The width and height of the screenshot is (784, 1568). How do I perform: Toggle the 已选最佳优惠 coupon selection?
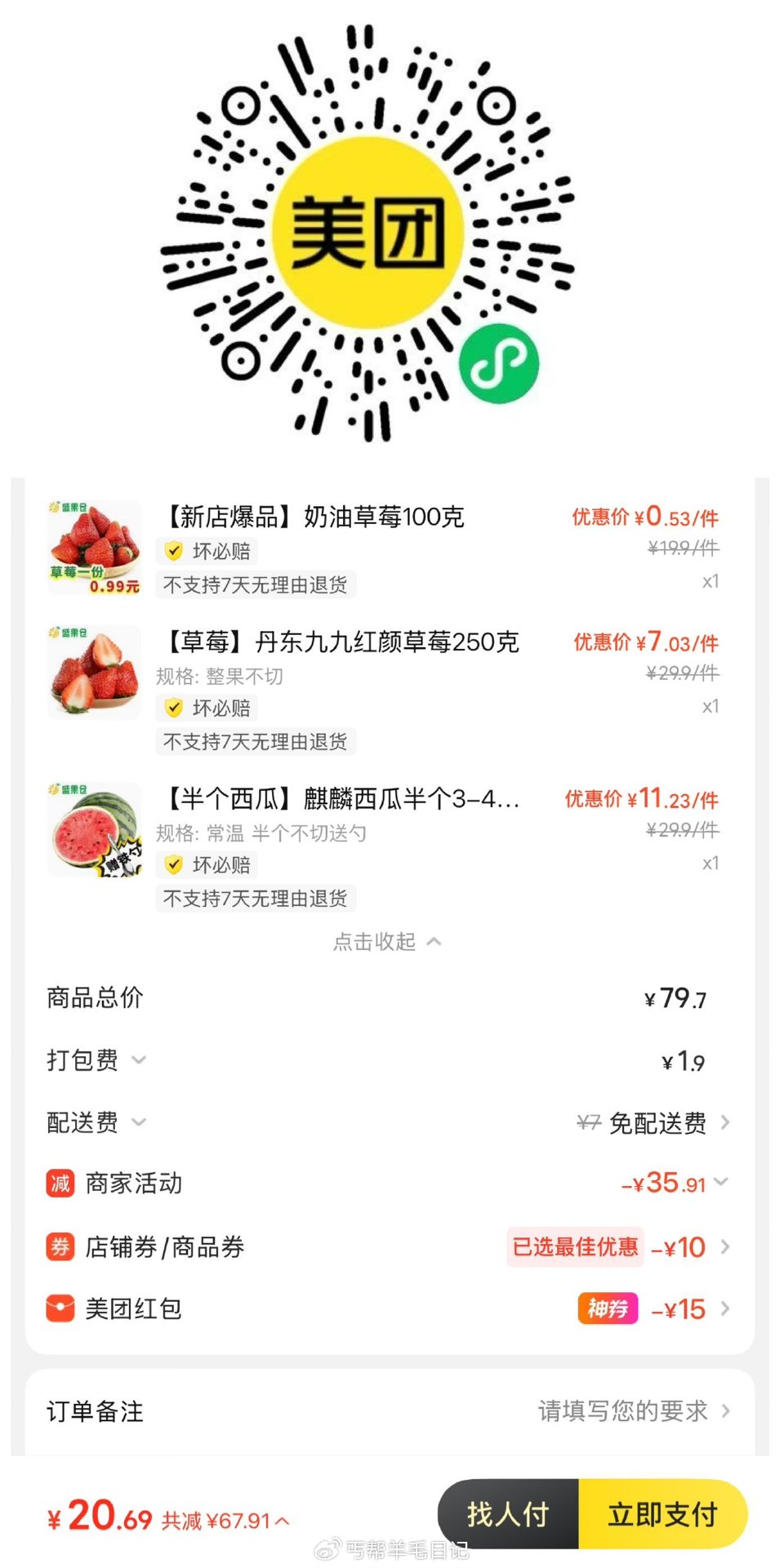575,1248
